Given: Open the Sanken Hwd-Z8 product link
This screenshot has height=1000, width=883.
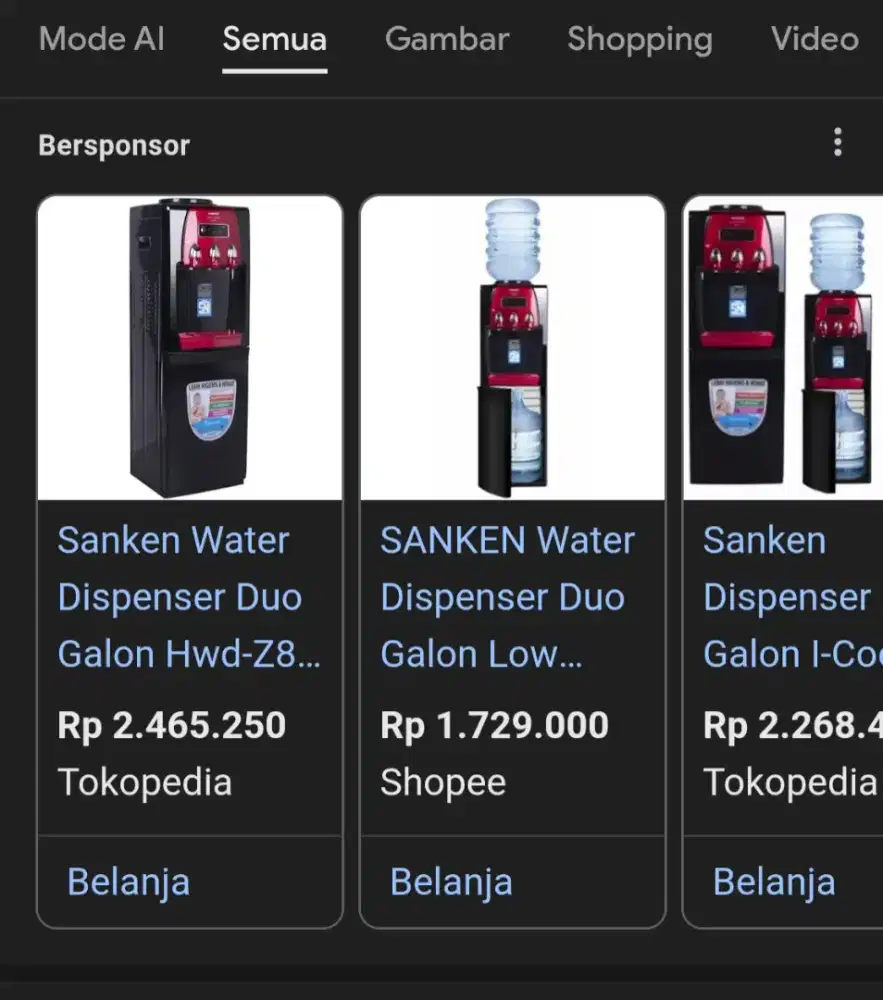Looking at the screenshot, I should click(x=181, y=597).
